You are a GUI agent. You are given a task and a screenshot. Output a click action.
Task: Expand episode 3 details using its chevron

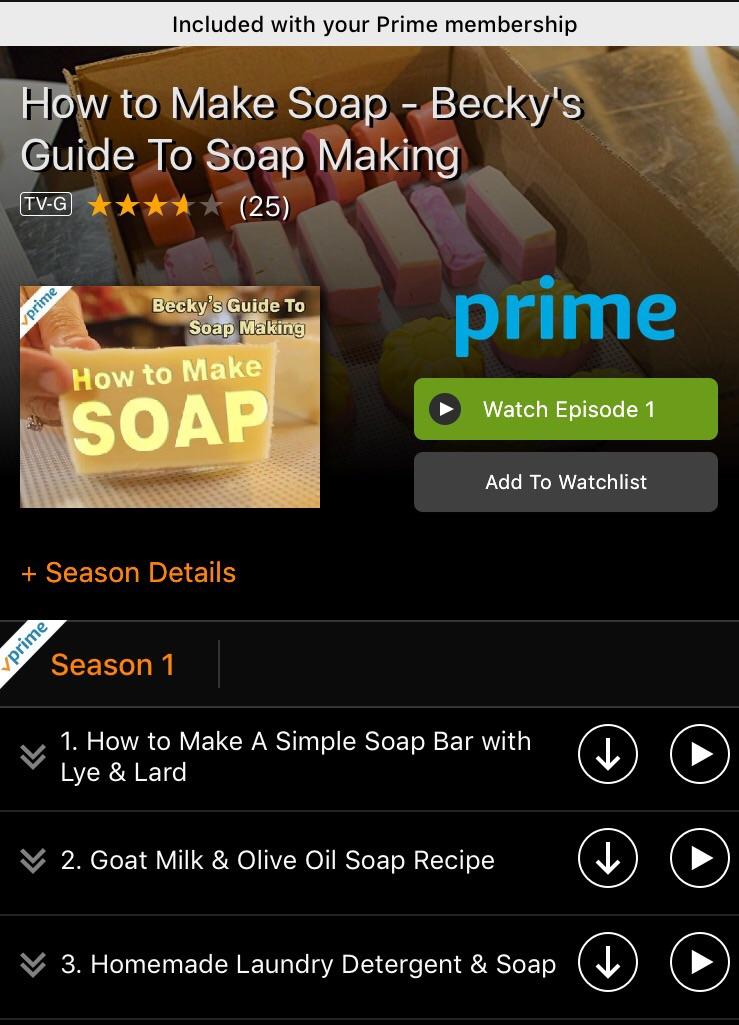click(x=34, y=963)
